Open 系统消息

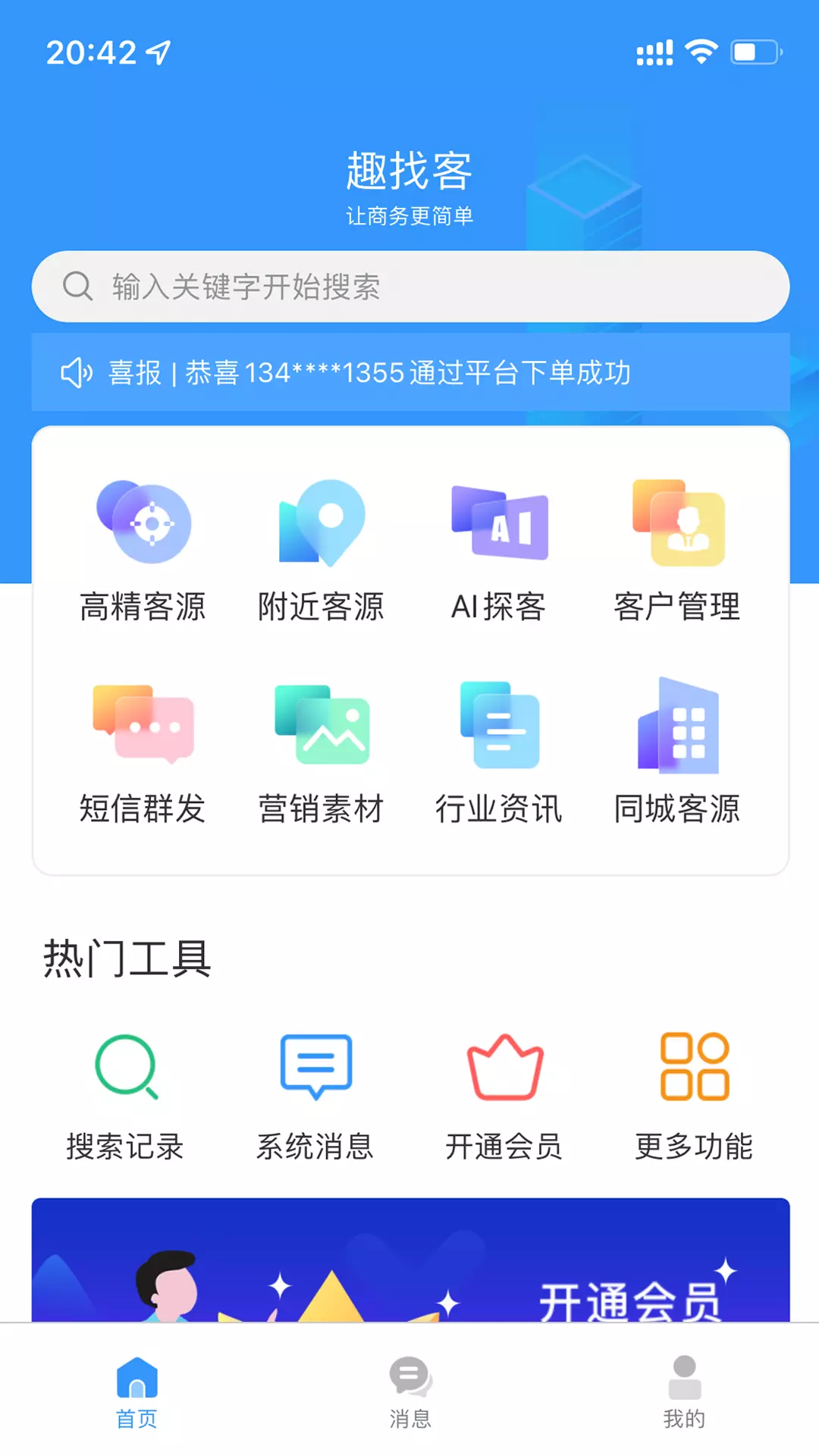pos(315,1098)
